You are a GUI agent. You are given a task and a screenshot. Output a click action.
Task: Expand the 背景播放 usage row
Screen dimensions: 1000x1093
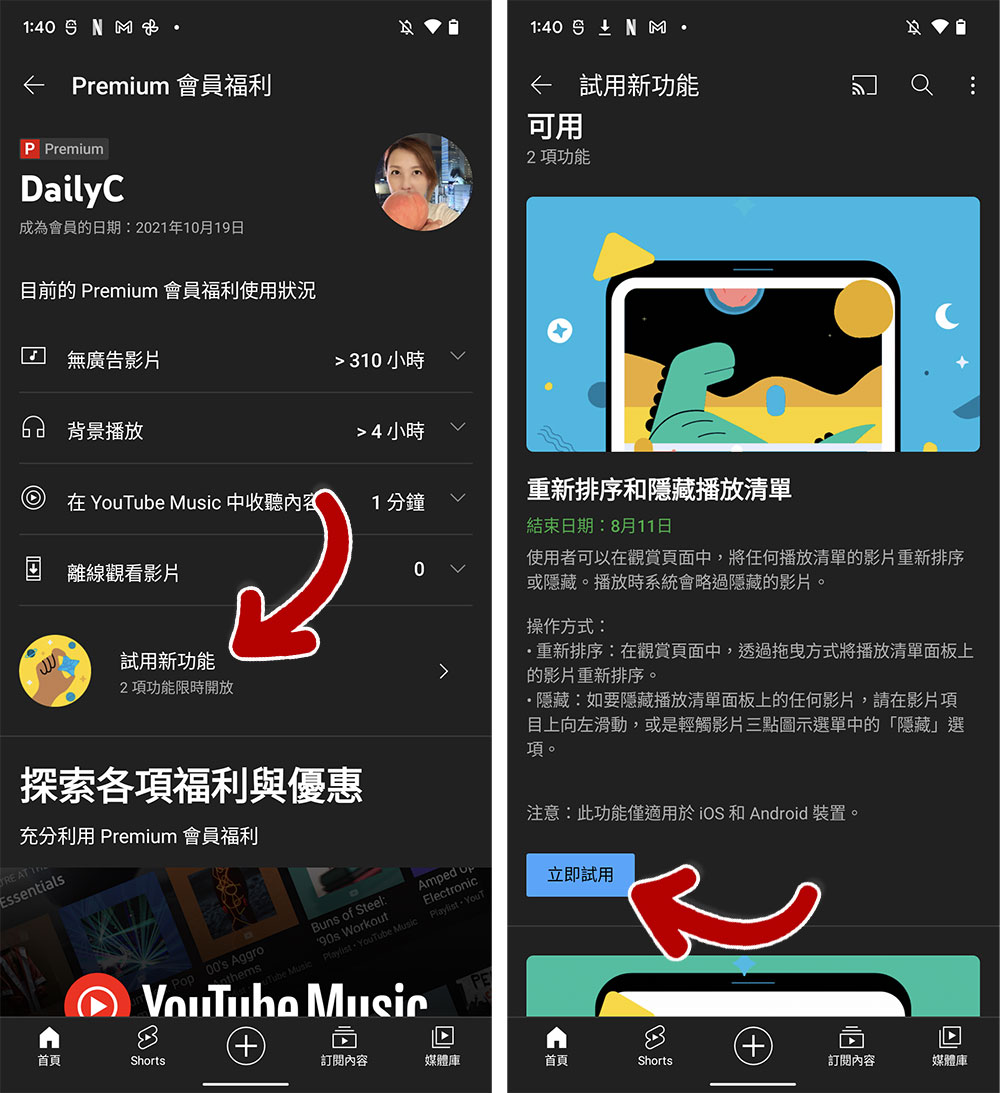click(458, 429)
